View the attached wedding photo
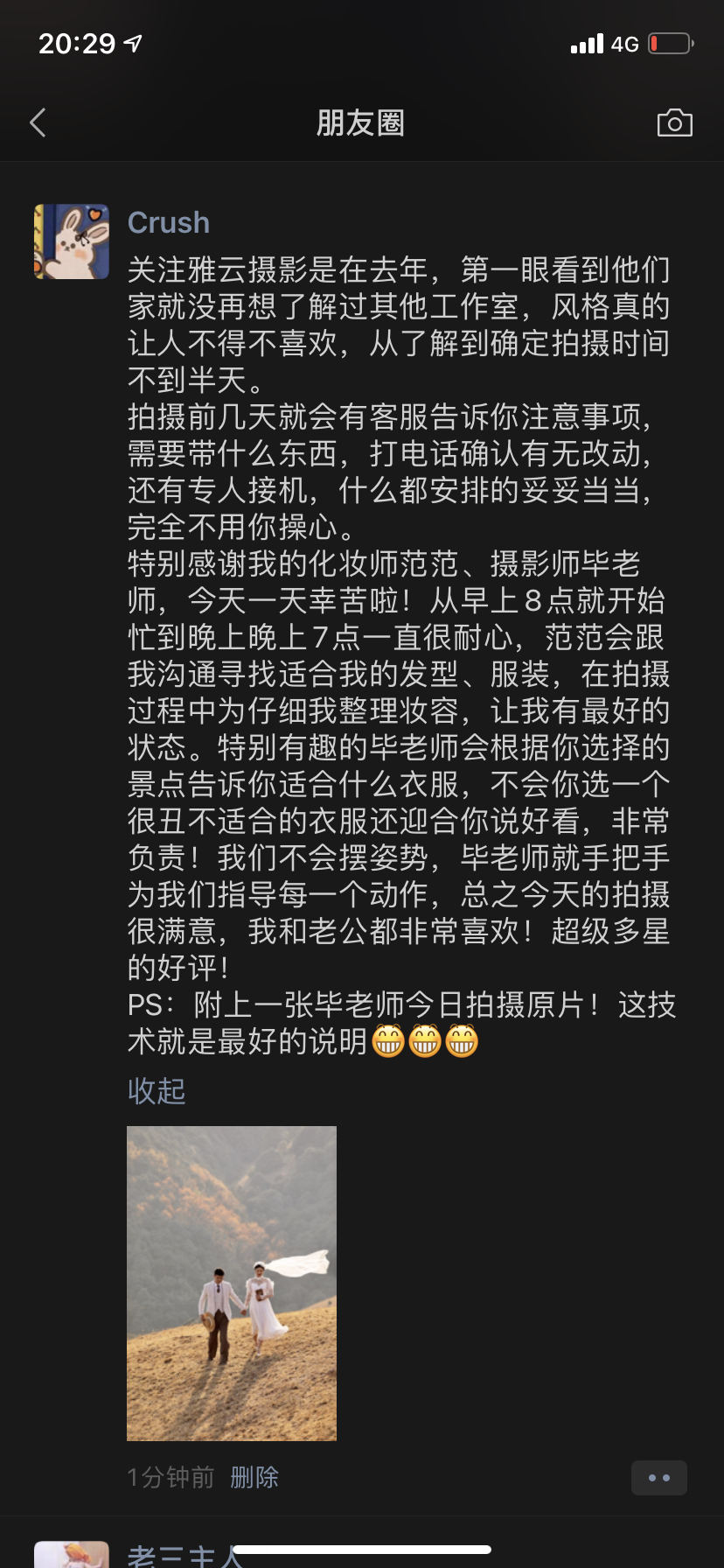The height and width of the screenshot is (1568, 724). [x=232, y=1283]
